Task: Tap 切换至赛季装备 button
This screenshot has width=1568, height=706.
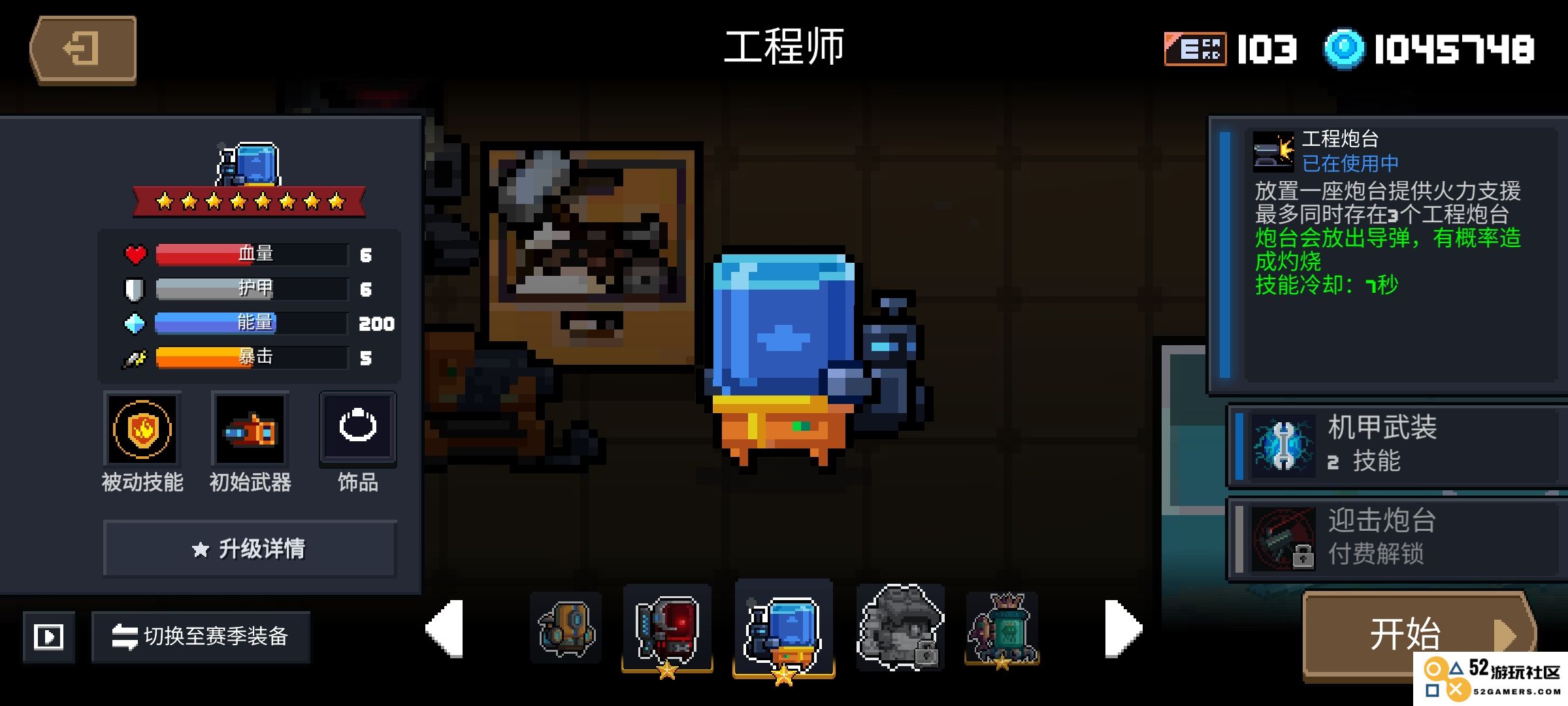Action: click(x=201, y=637)
